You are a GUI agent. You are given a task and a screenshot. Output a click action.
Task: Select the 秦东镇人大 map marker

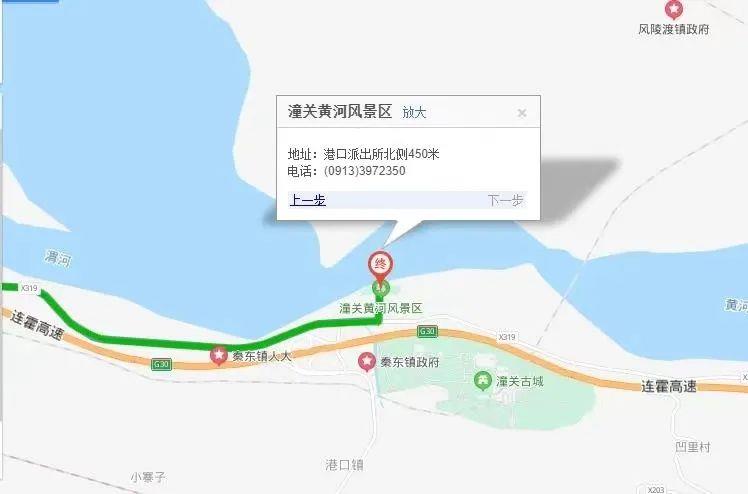point(218,354)
